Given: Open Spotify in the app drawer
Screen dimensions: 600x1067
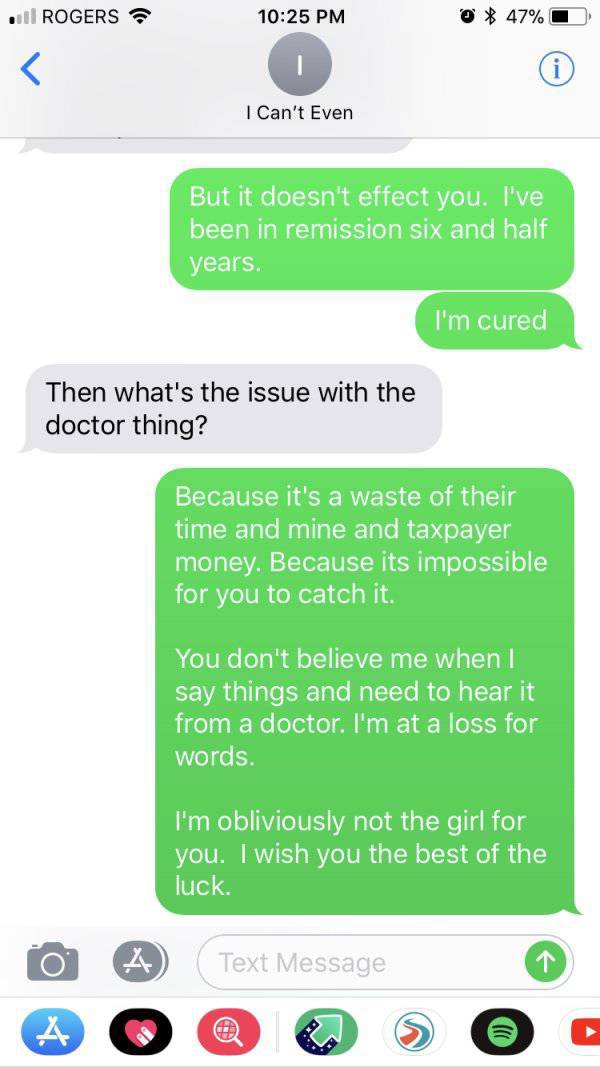Looking at the screenshot, I should tap(504, 1032).
